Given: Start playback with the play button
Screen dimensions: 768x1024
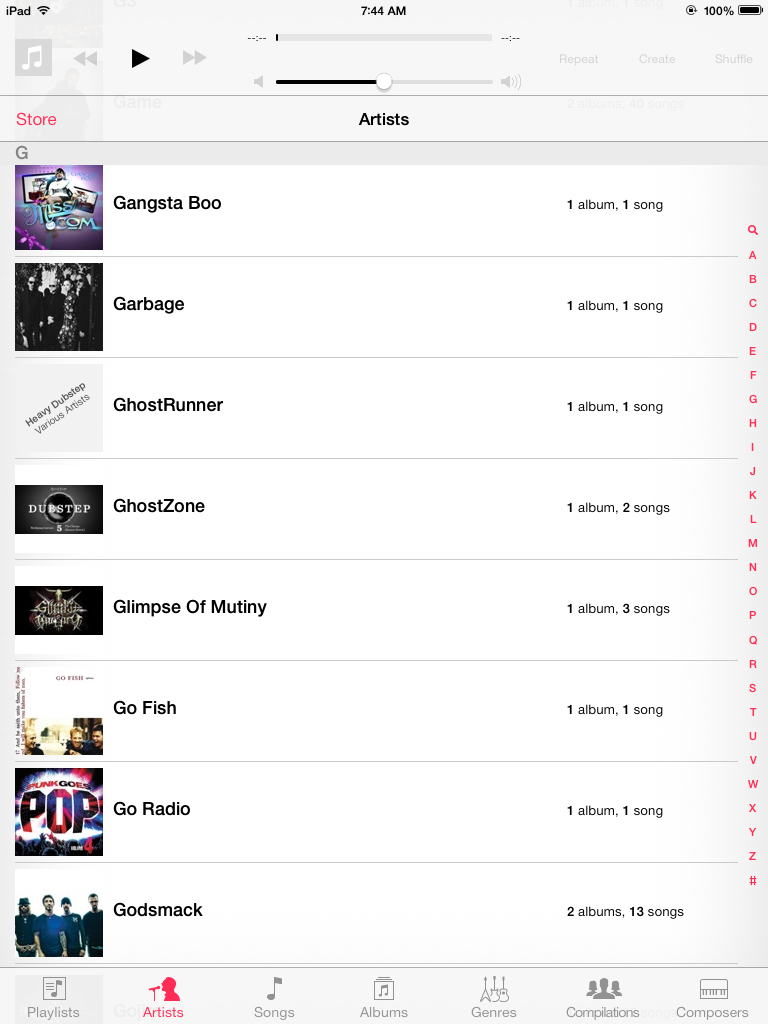Looking at the screenshot, I should pos(140,58).
